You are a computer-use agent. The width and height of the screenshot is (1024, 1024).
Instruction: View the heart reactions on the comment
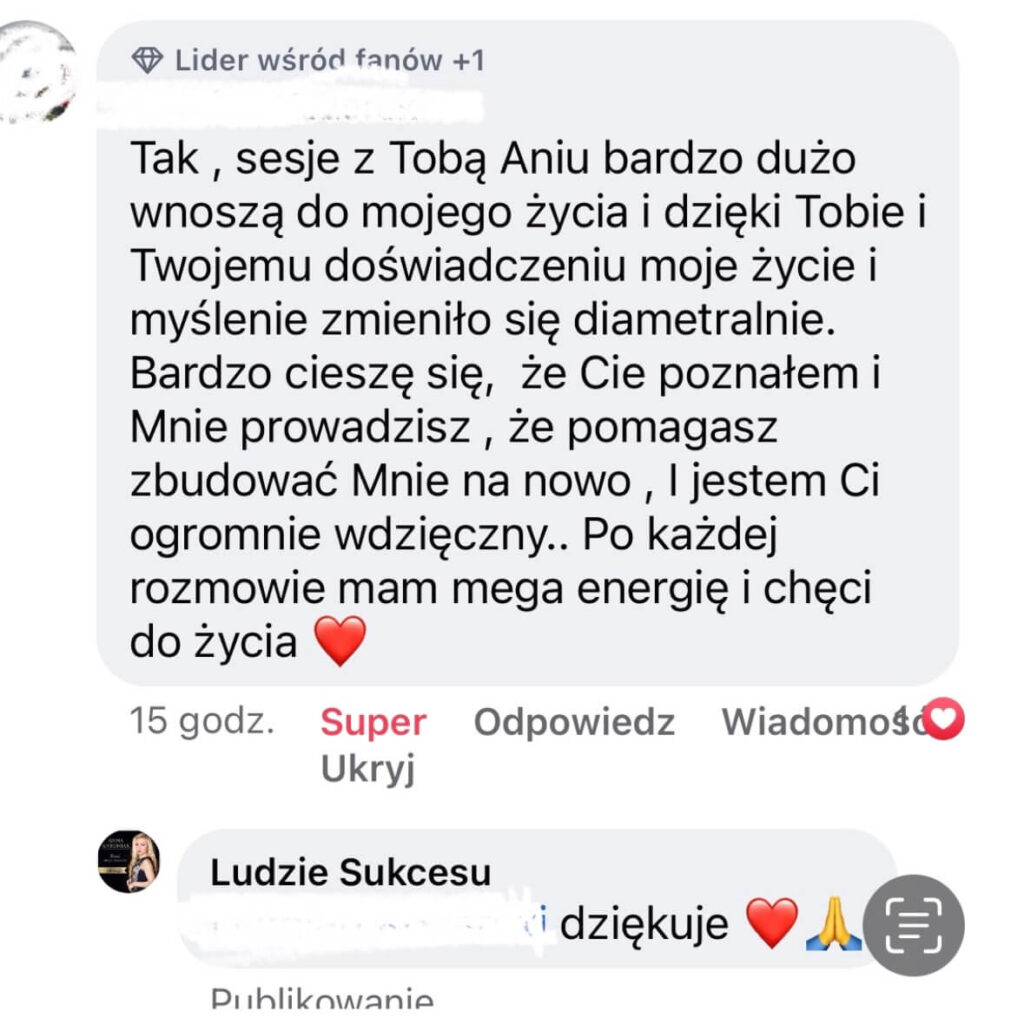(942, 719)
